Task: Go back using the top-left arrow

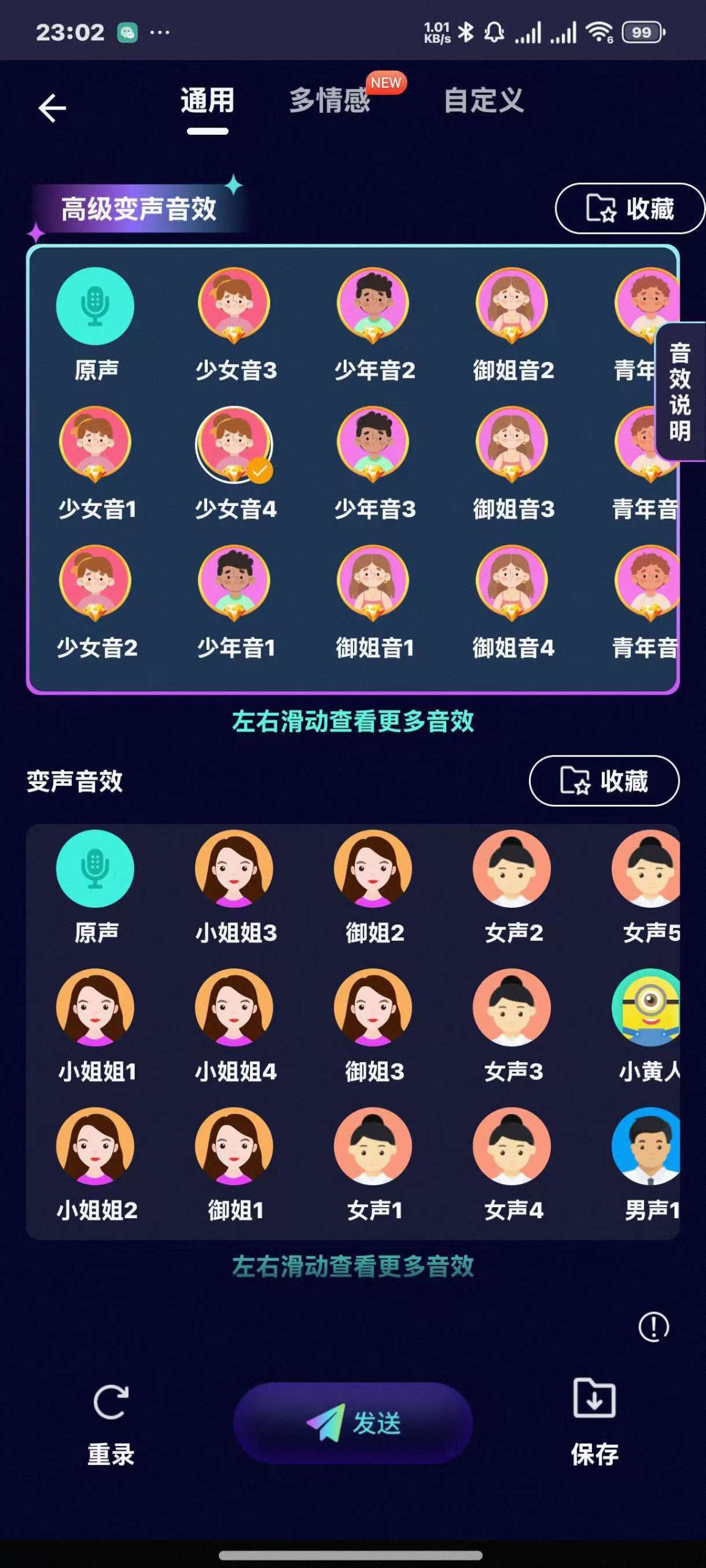Action: [52, 108]
